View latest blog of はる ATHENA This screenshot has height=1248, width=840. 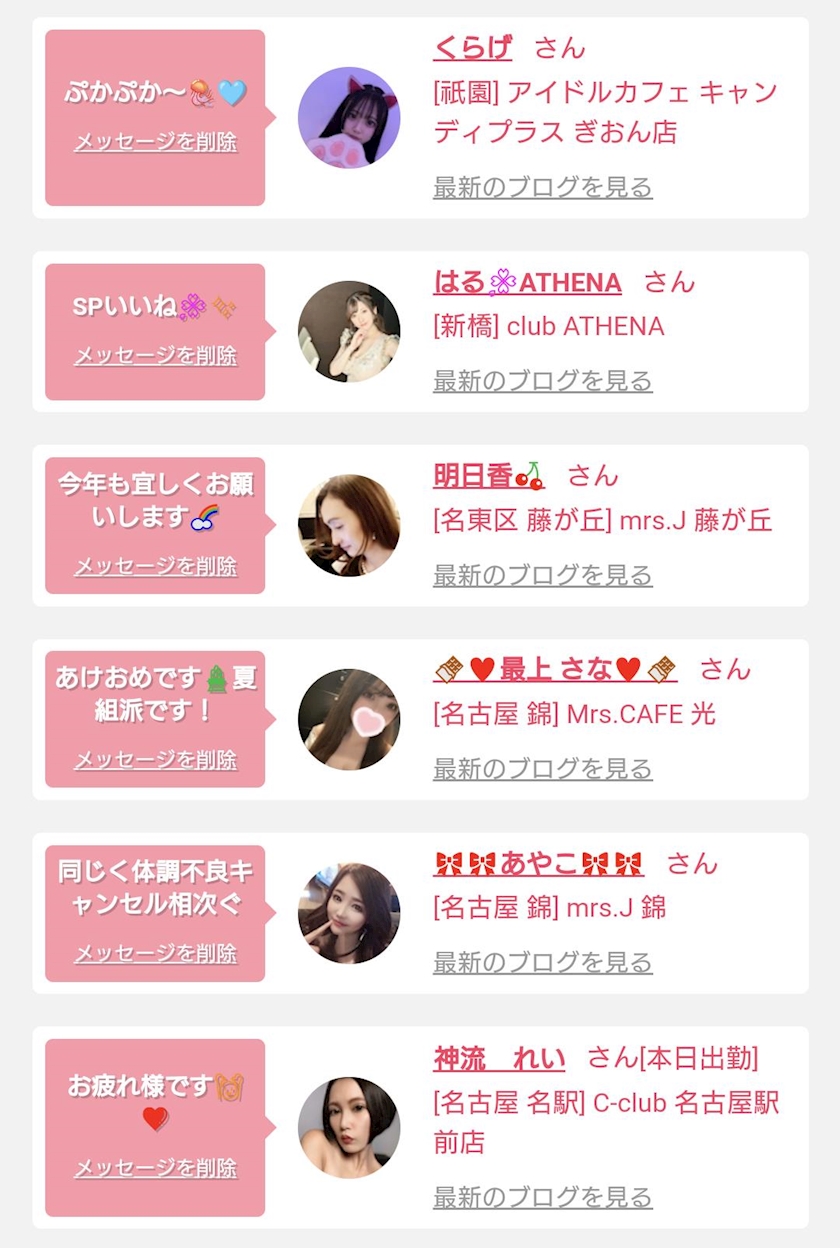542,381
